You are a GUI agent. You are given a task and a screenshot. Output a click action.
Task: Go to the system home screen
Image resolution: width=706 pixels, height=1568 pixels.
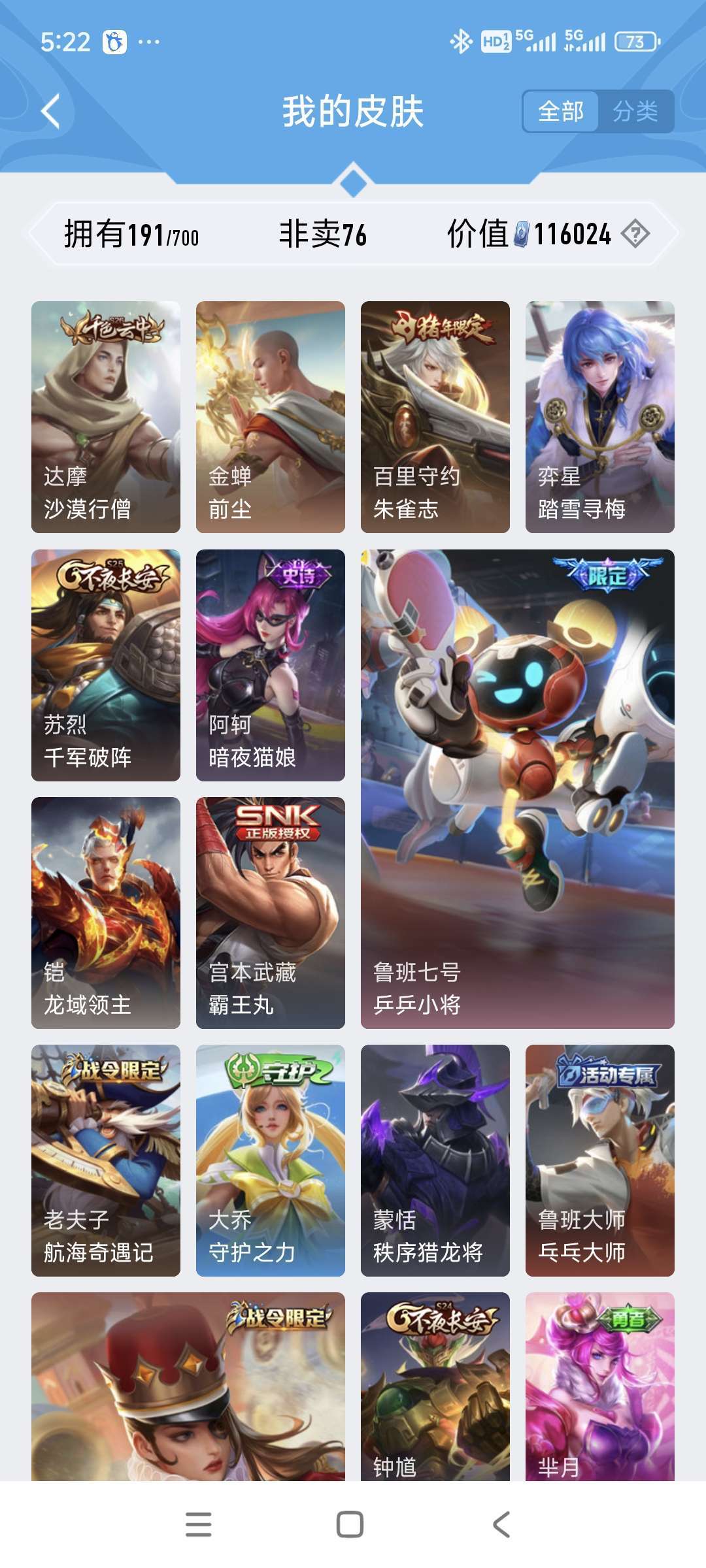click(x=350, y=1524)
